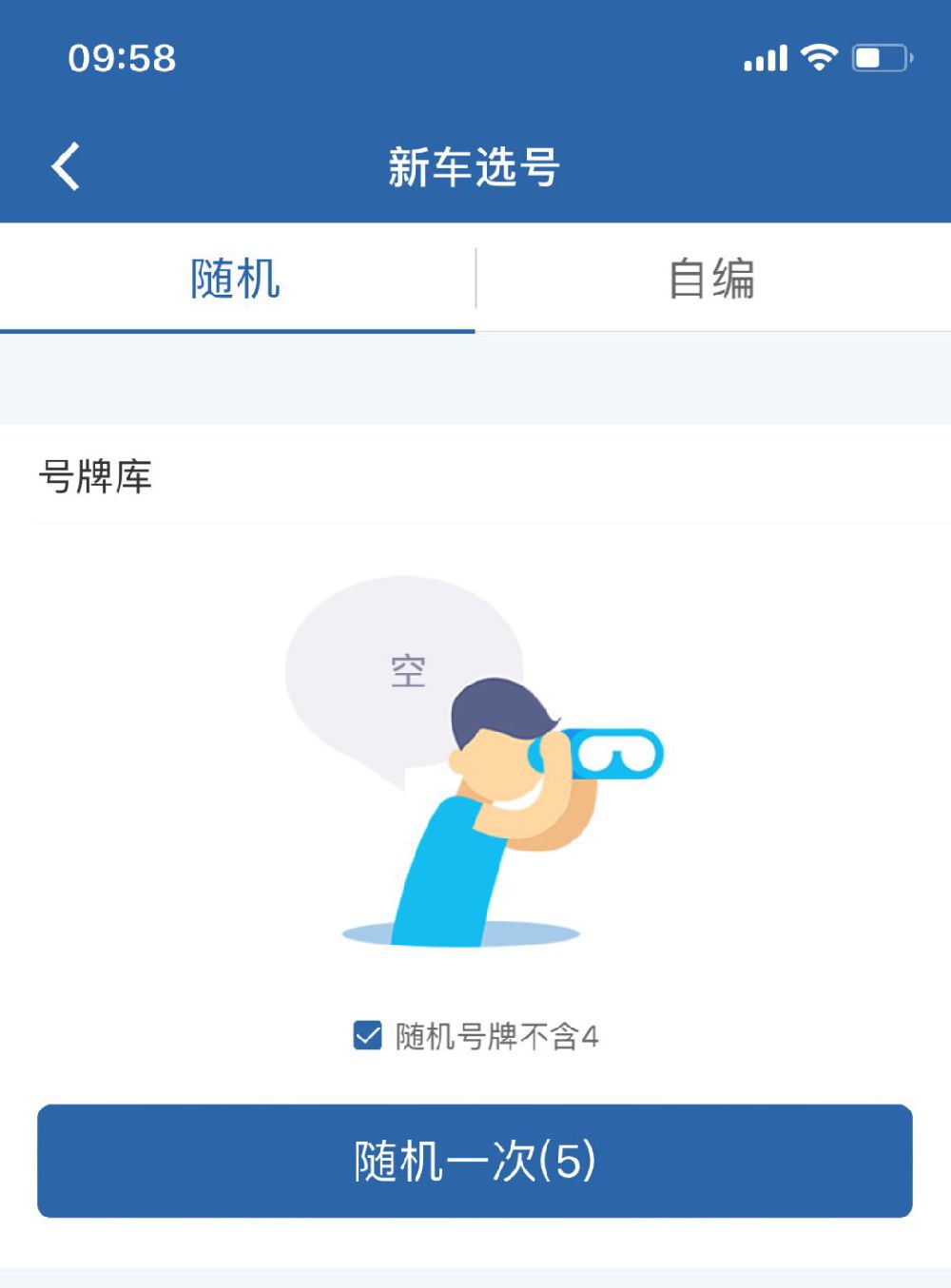951x1288 pixels.
Task: Tap the 随机一次(5) button
Action: [475, 1161]
